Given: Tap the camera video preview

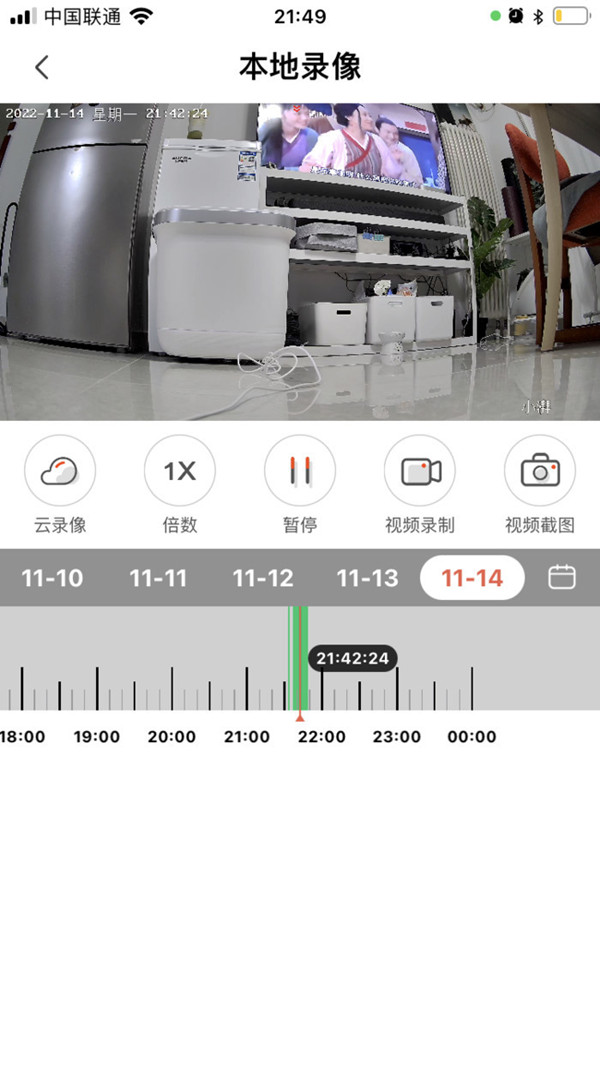Looking at the screenshot, I should 300,262.
